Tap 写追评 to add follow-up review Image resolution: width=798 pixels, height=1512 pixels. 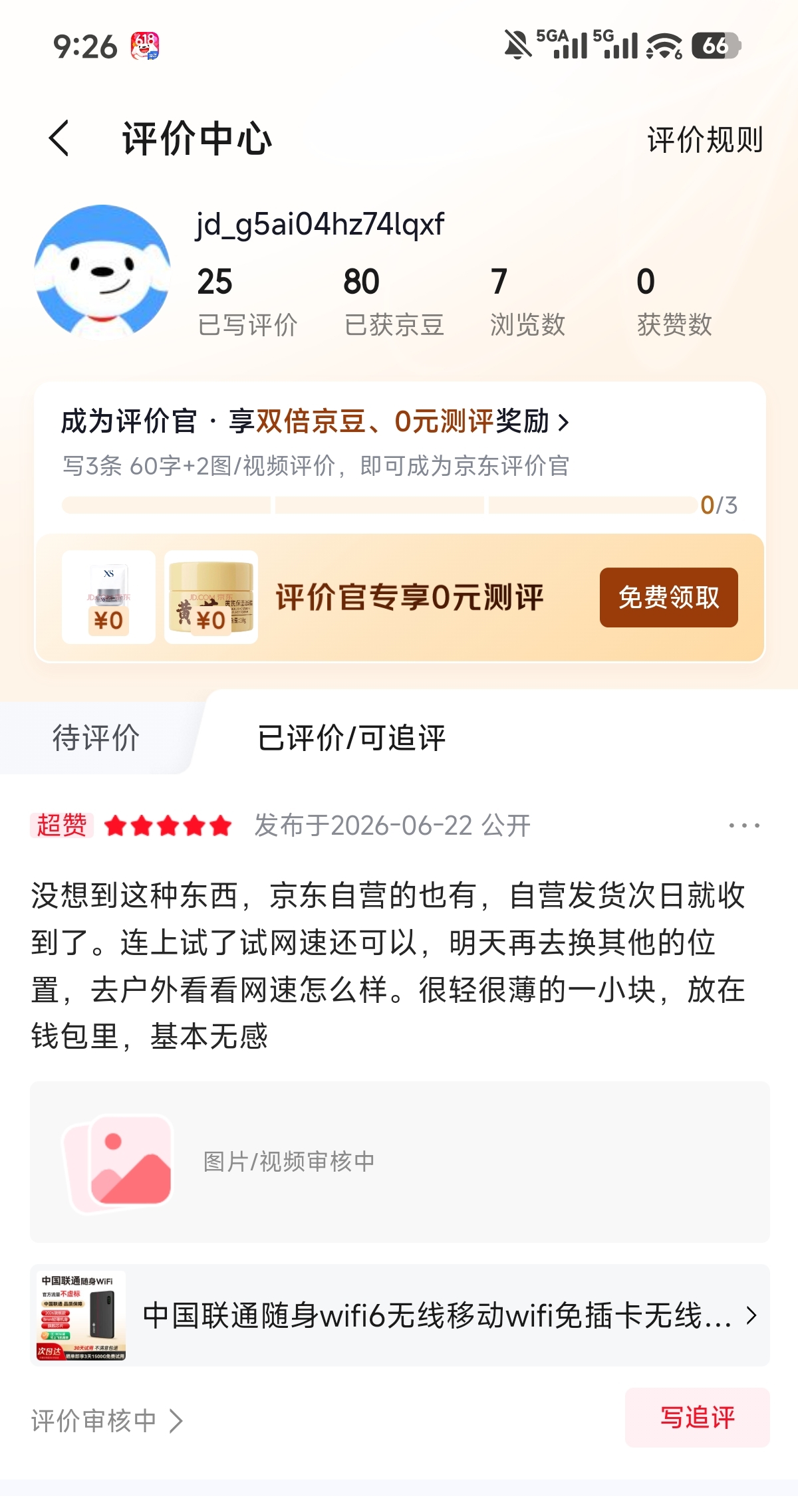click(x=697, y=1418)
